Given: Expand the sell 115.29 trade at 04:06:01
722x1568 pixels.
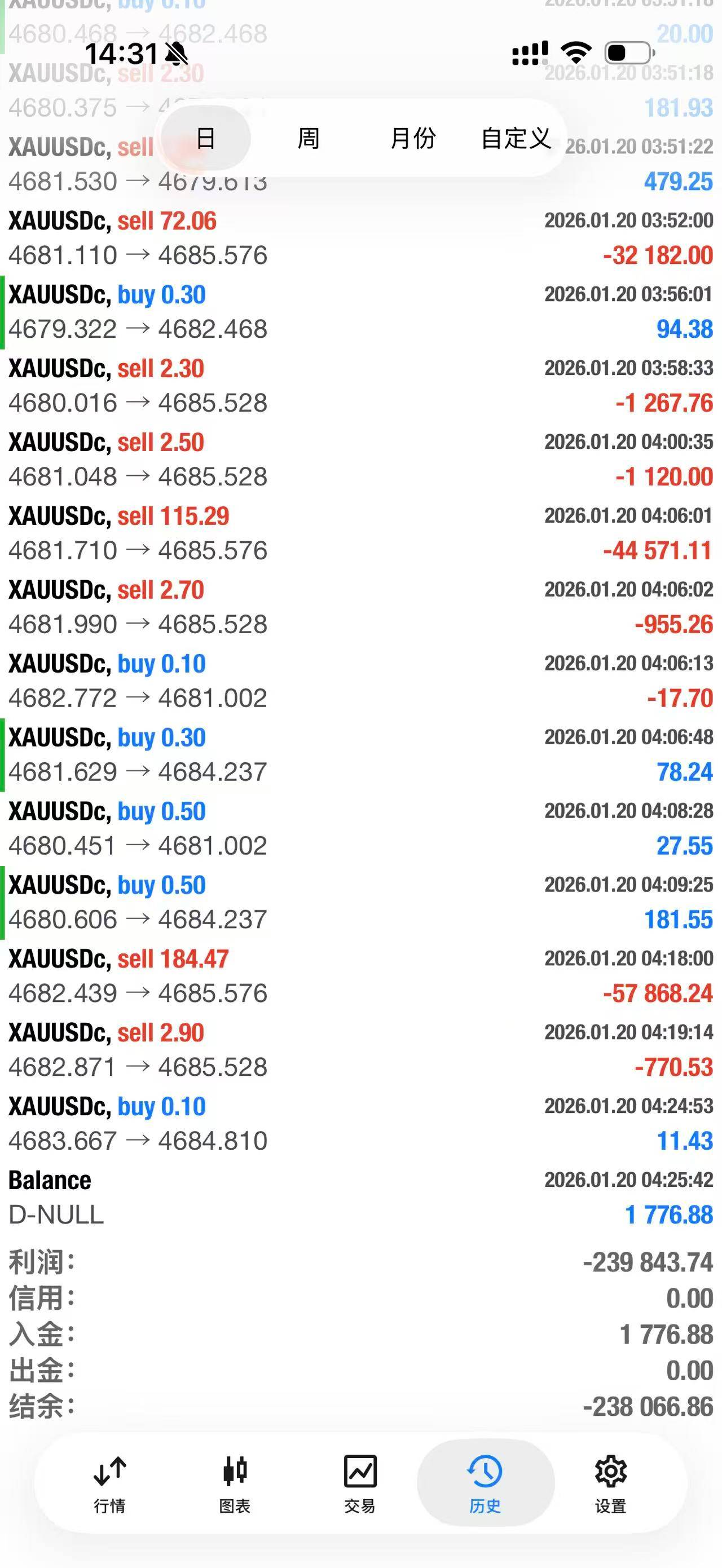Looking at the screenshot, I should click(360, 533).
